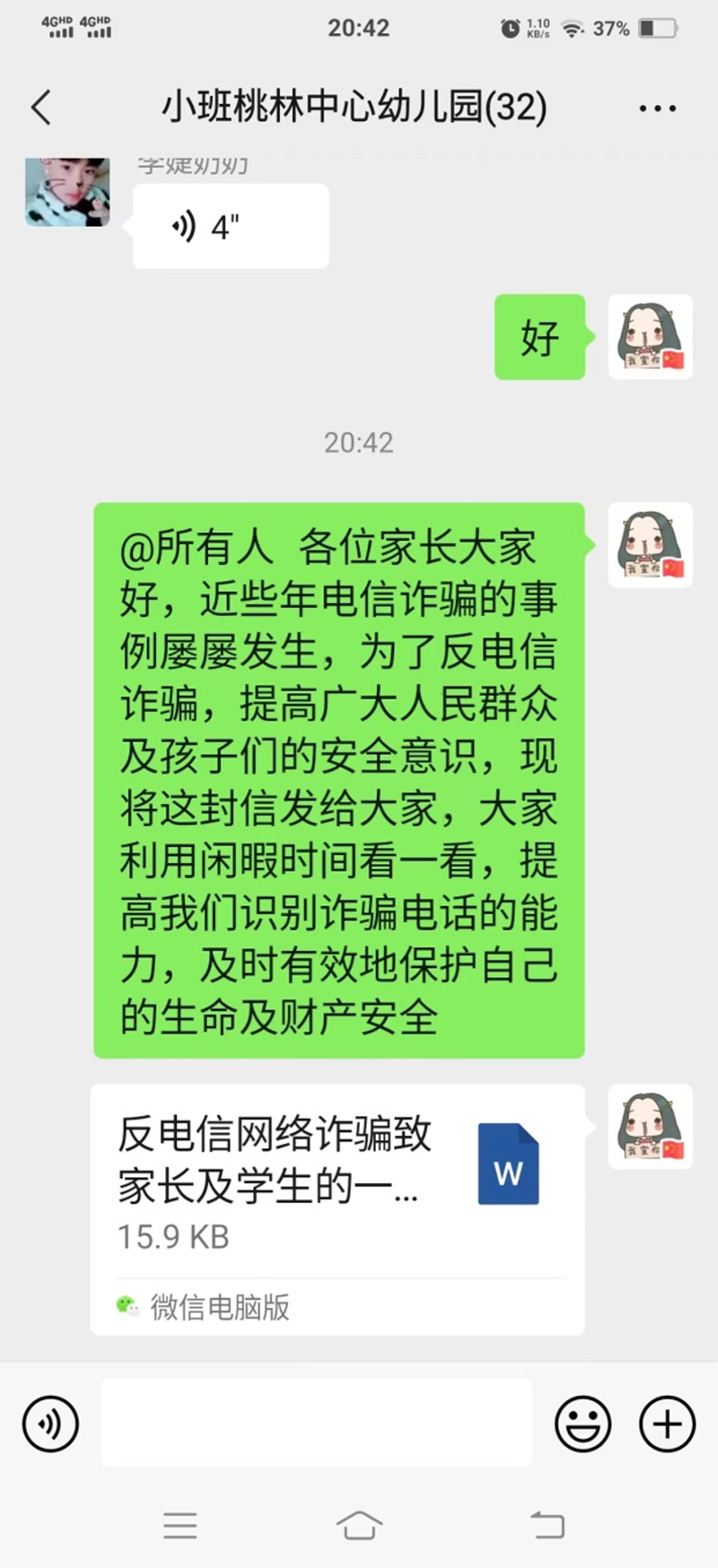Screen dimensions: 718x1568
Task: Open the cat-face sender's profile avatar
Action: pos(67,192)
